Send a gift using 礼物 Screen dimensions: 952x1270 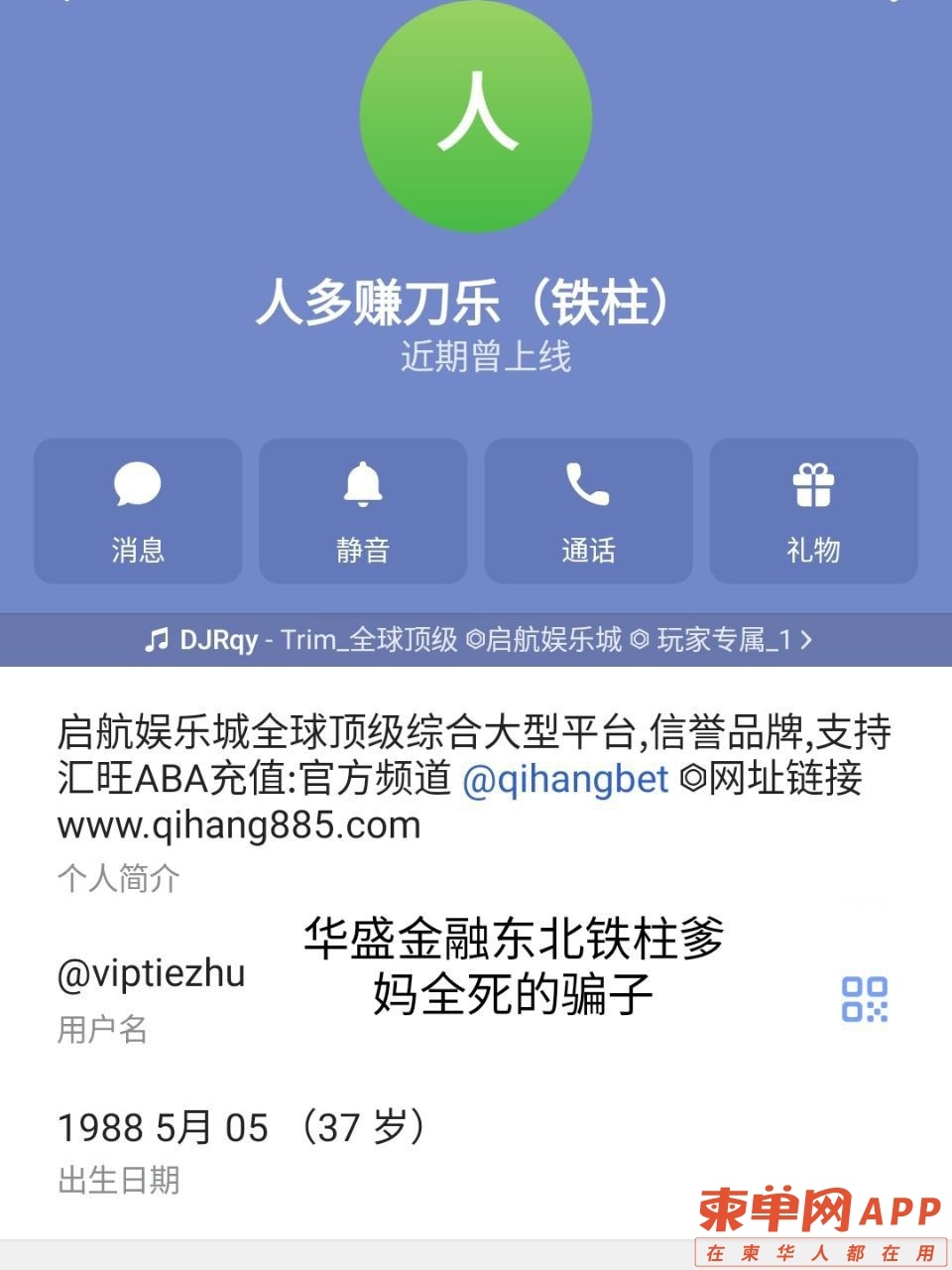(813, 511)
